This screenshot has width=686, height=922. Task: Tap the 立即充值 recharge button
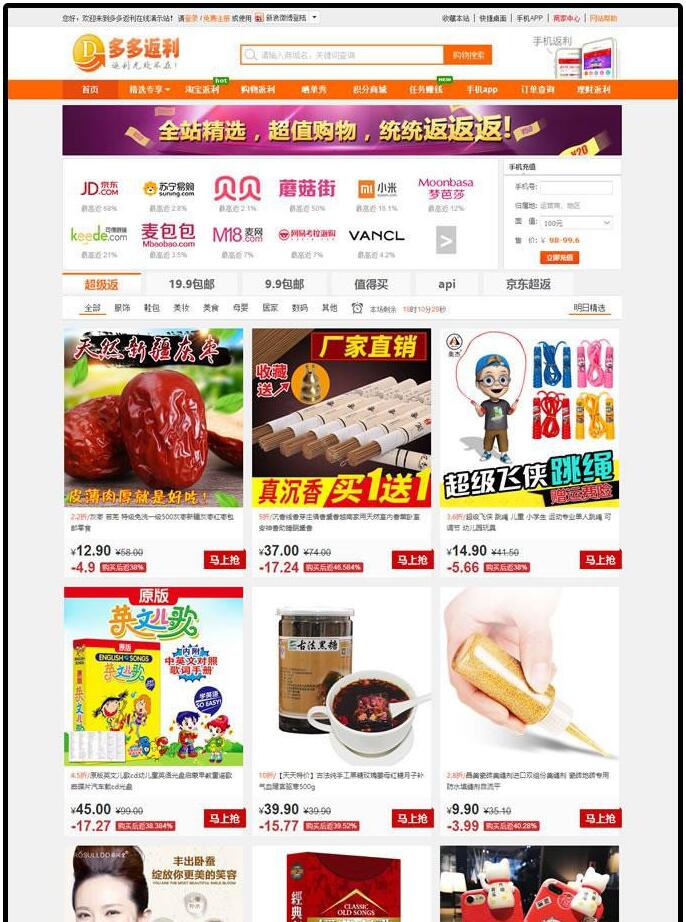[x=561, y=257]
